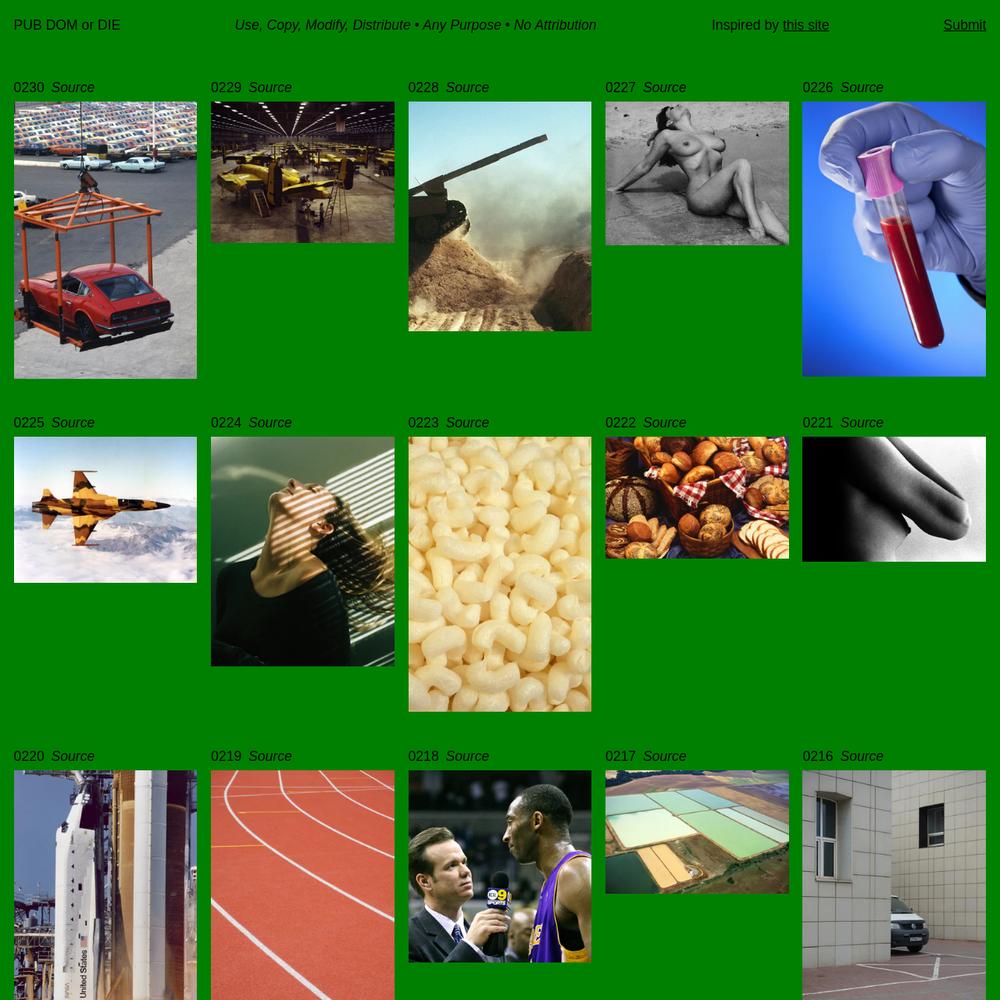1000x1000 pixels.
Task: Open Source link for image 0230
Action: pos(73,87)
